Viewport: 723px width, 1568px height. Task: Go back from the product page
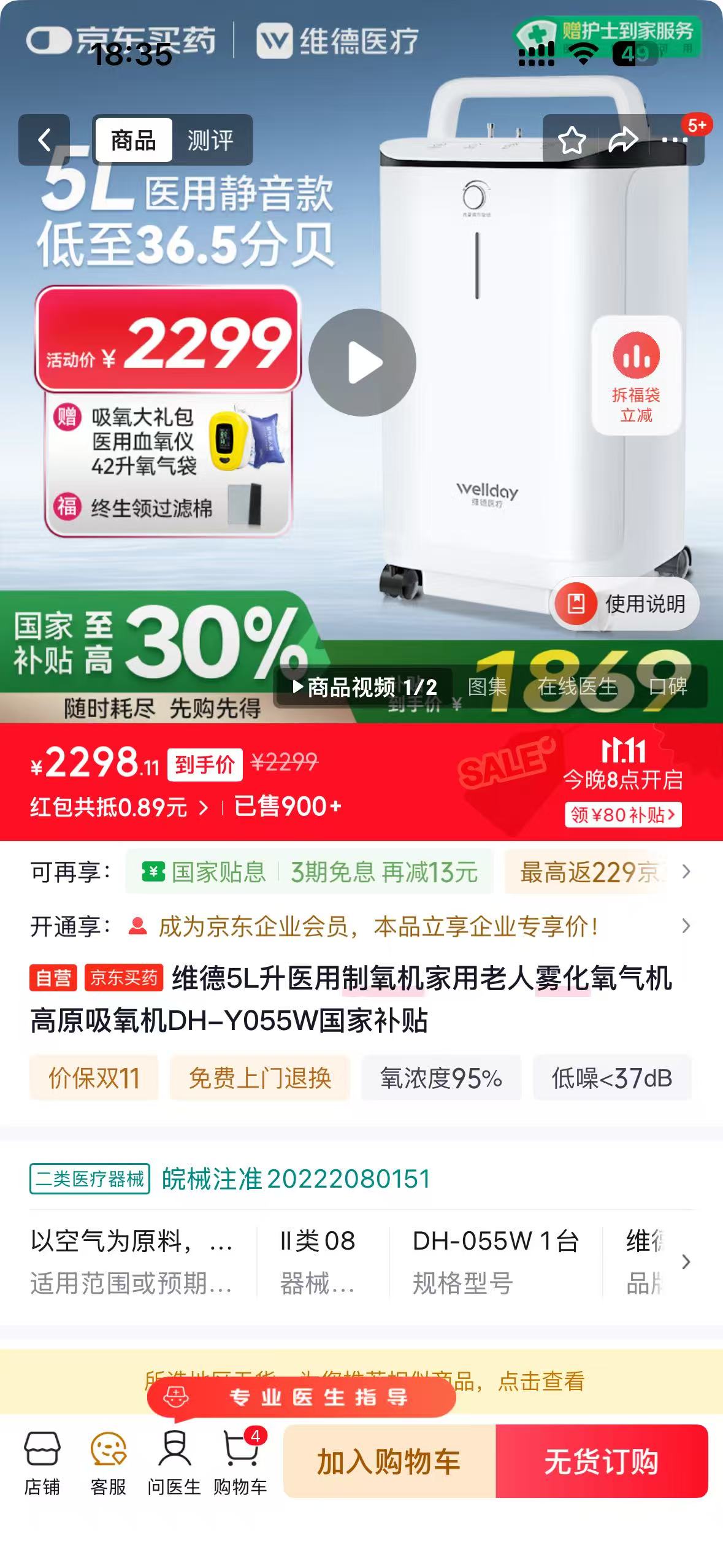pyautogui.click(x=44, y=140)
